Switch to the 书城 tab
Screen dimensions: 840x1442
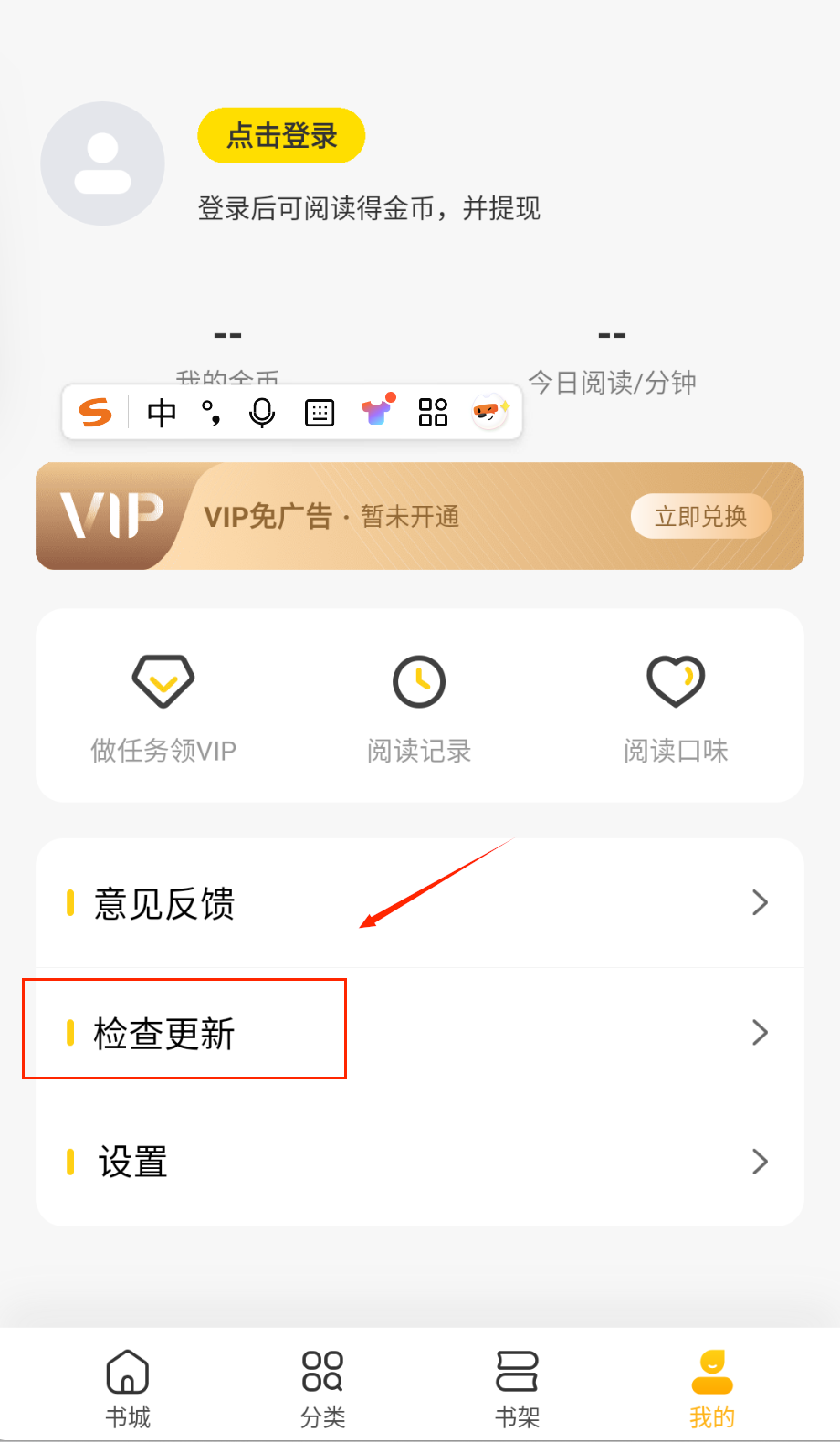tap(128, 1388)
